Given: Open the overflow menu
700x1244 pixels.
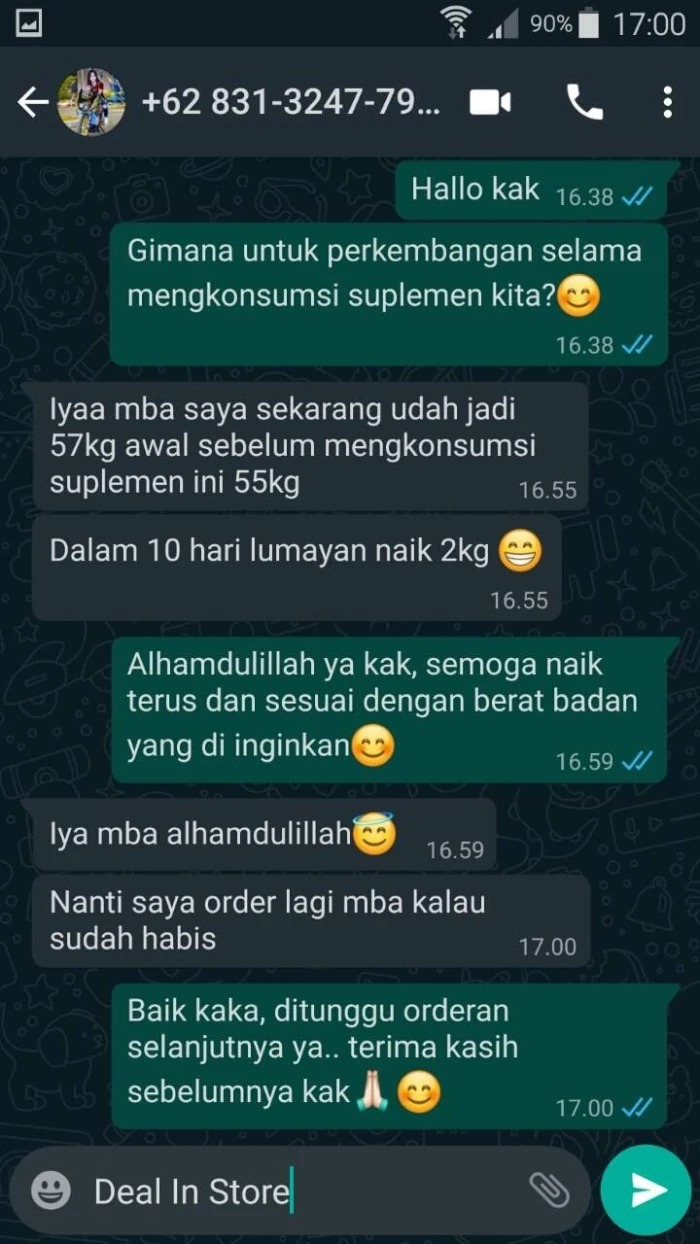Looking at the screenshot, I should (x=667, y=102).
